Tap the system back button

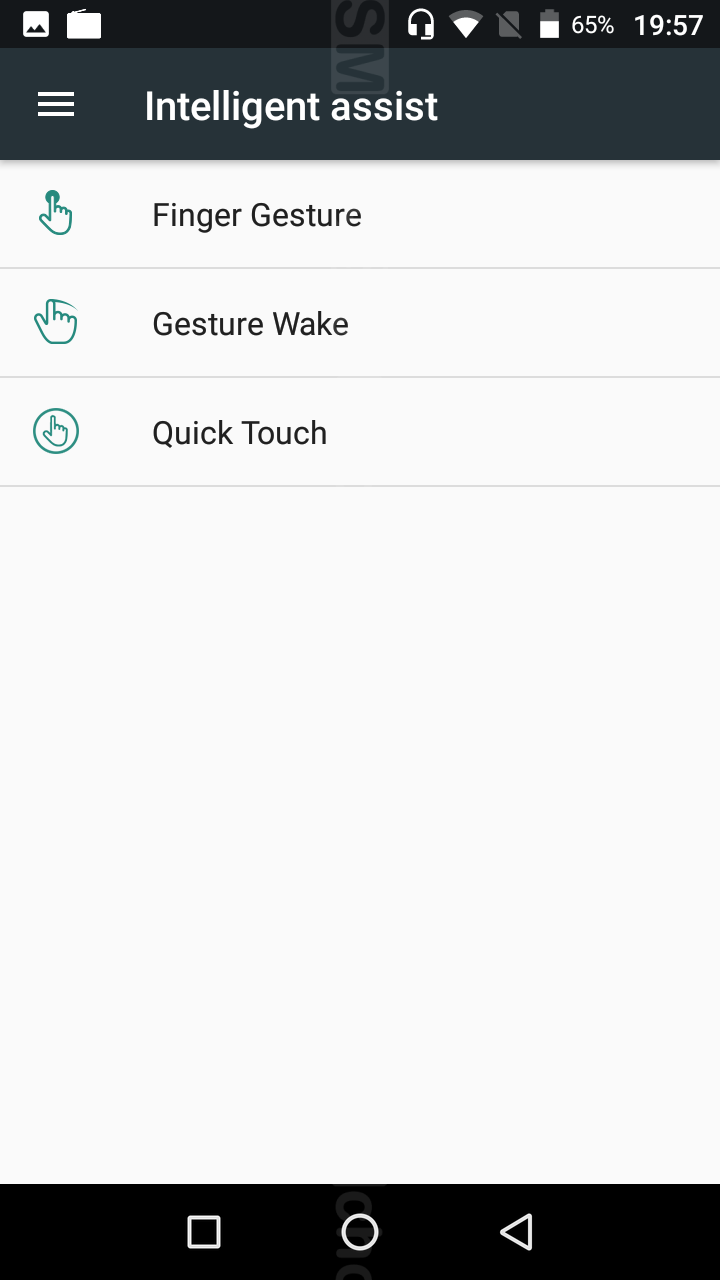(516, 1232)
